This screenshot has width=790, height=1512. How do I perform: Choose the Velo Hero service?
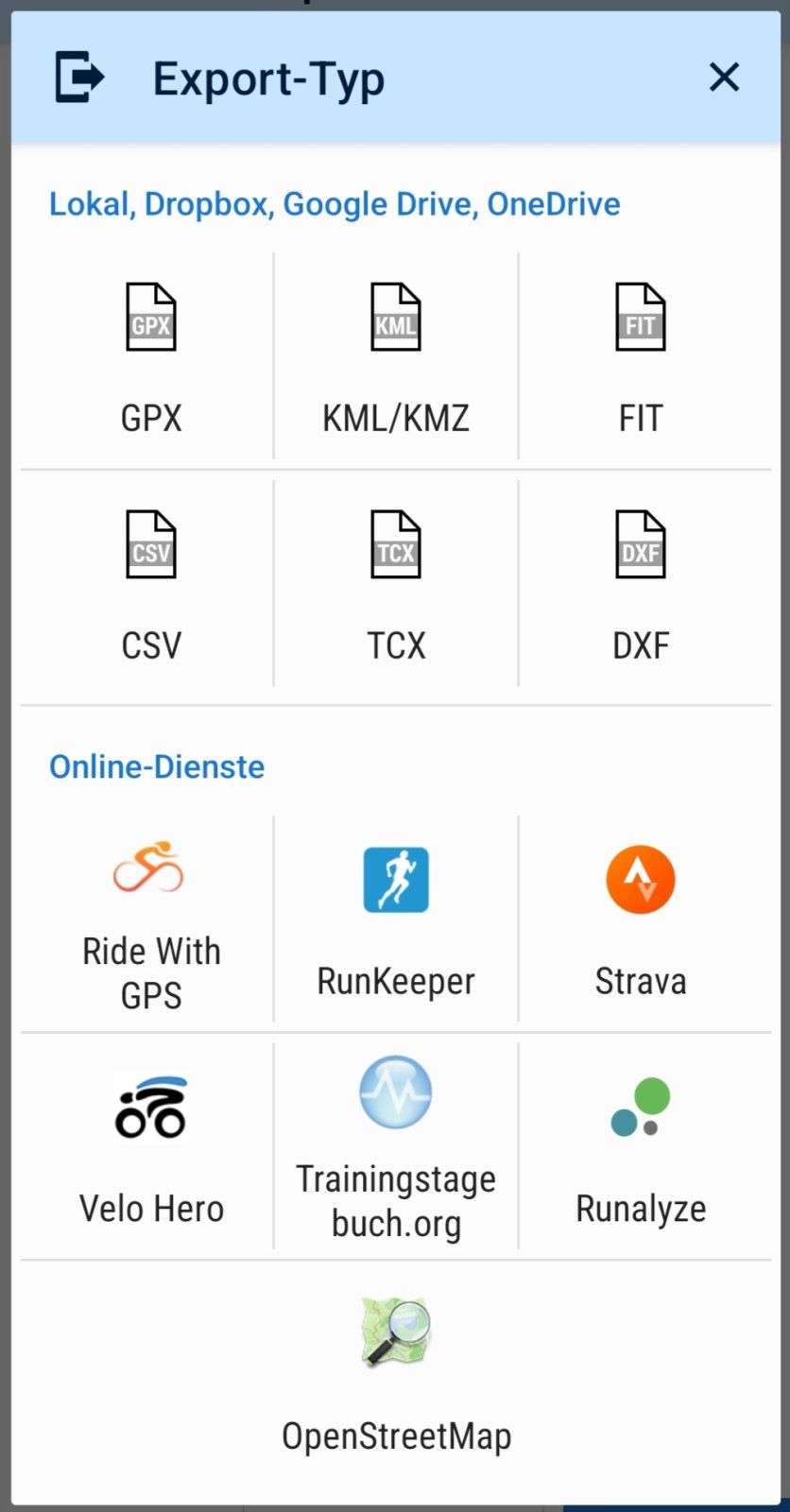151,1148
